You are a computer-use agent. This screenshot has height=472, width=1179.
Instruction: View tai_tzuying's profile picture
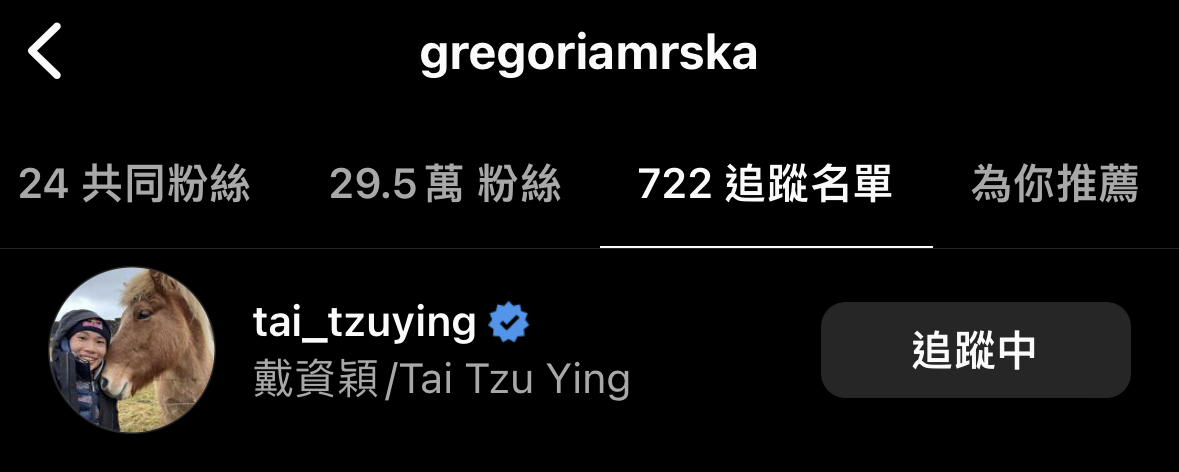[132, 350]
